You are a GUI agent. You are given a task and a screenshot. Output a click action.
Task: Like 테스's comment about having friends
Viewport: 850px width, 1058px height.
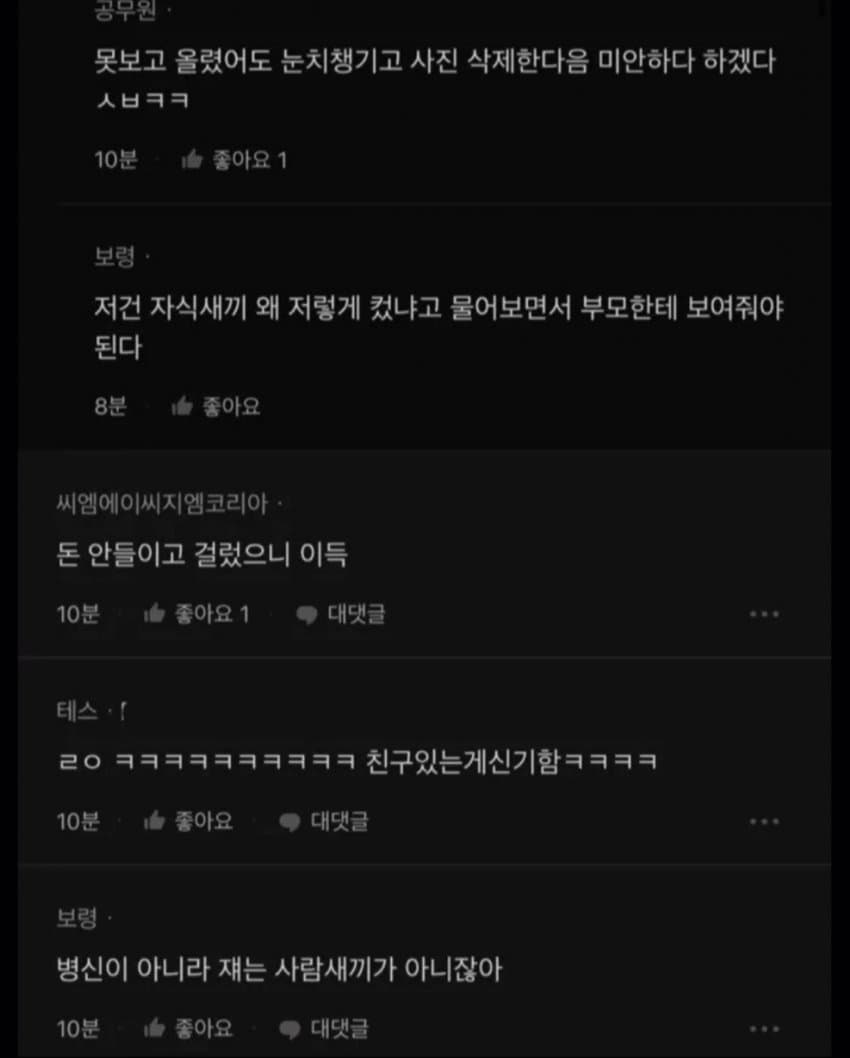pos(188,821)
